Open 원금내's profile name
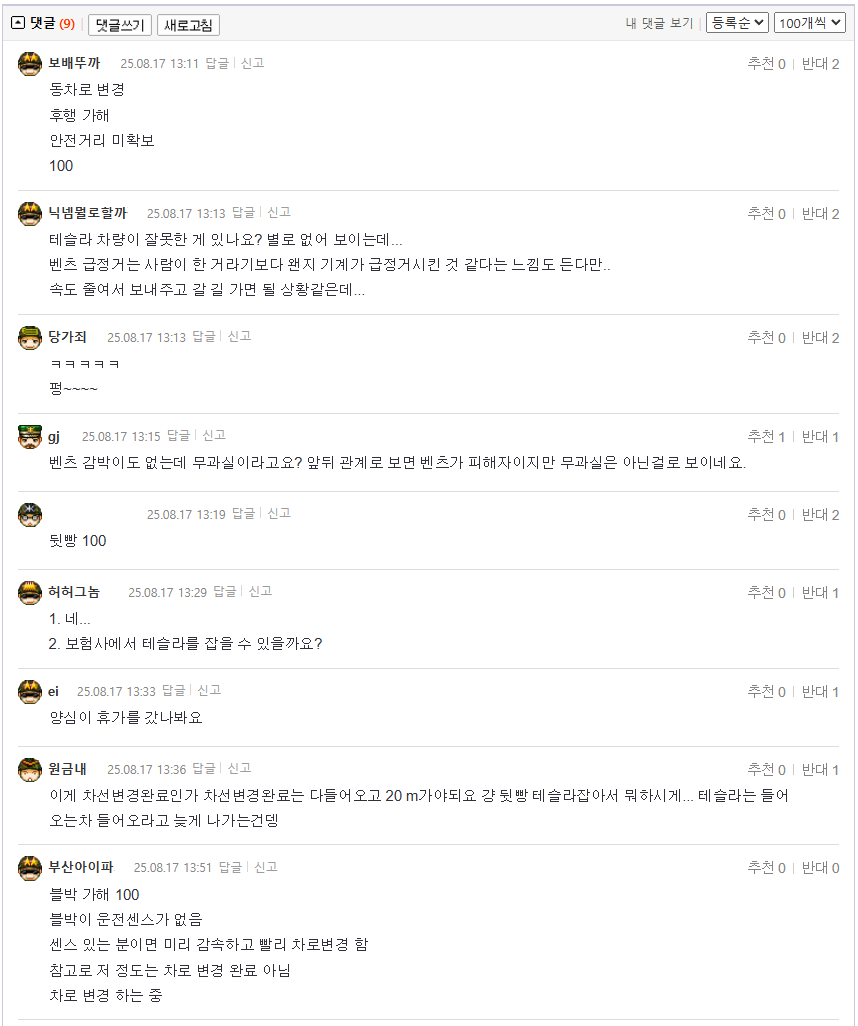This screenshot has height=1026, width=858. tap(68, 769)
